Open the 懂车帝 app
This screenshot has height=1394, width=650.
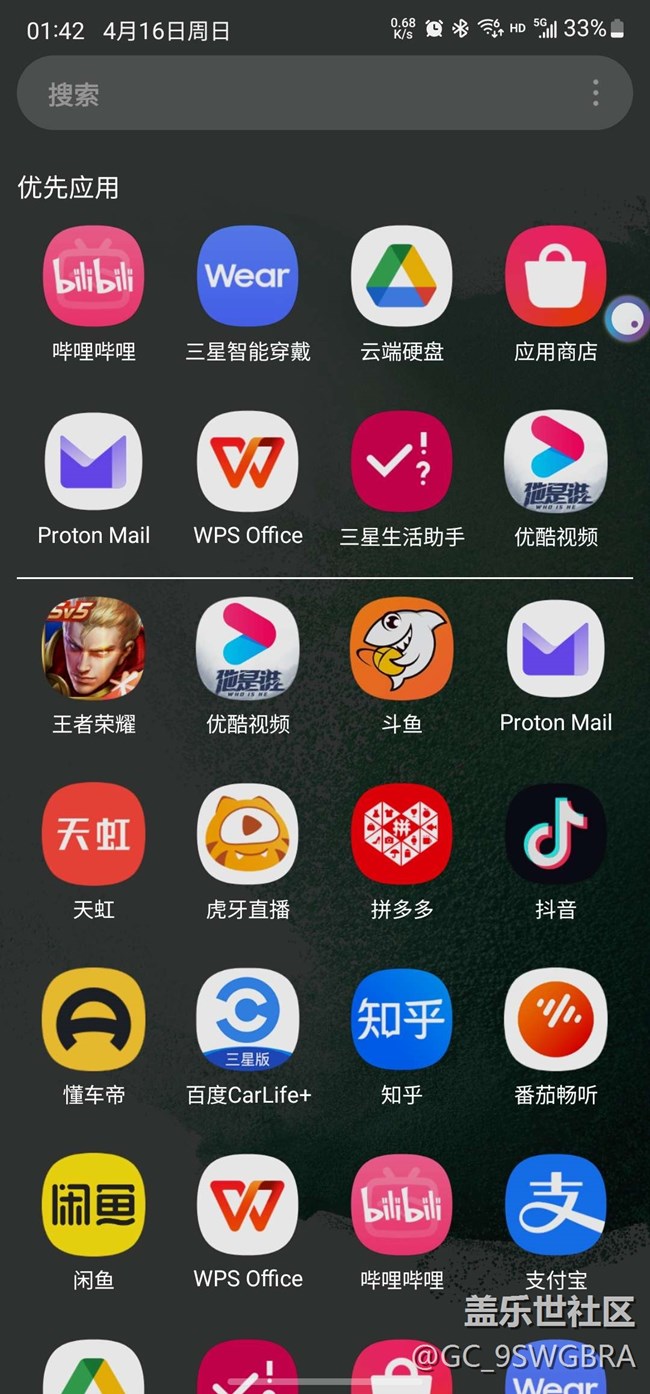(94, 1019)
